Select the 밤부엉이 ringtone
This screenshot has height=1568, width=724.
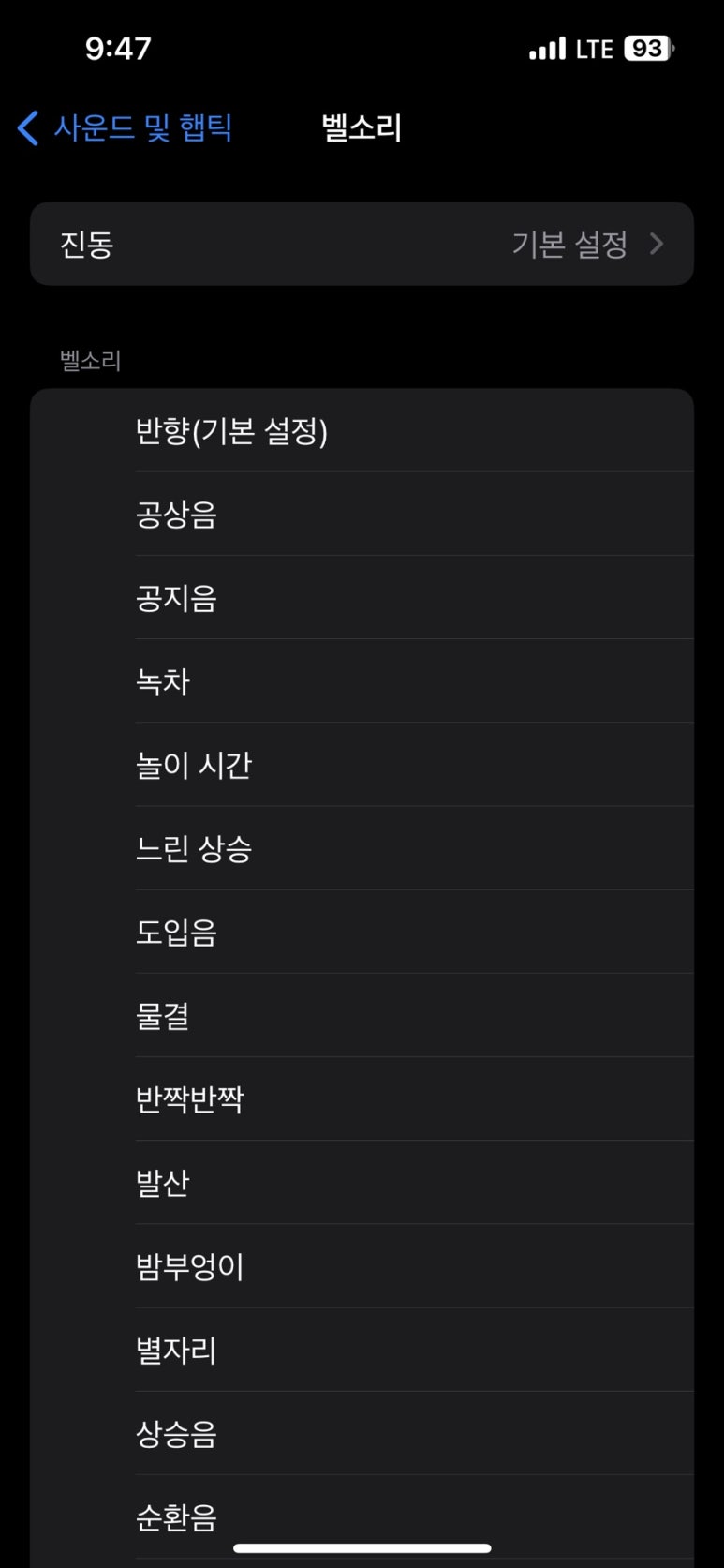pos(362,1266)
